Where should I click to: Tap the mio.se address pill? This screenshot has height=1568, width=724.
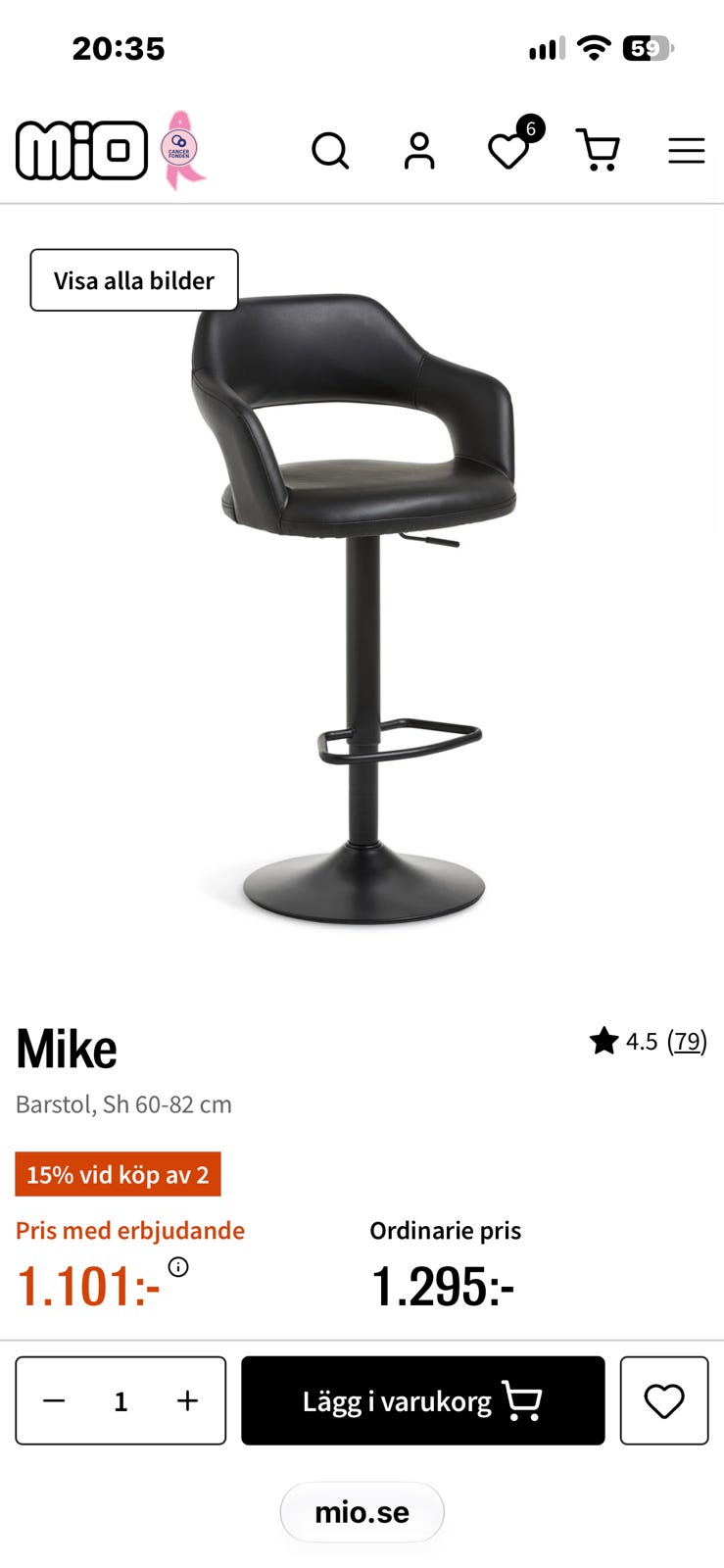[362, 1512]
